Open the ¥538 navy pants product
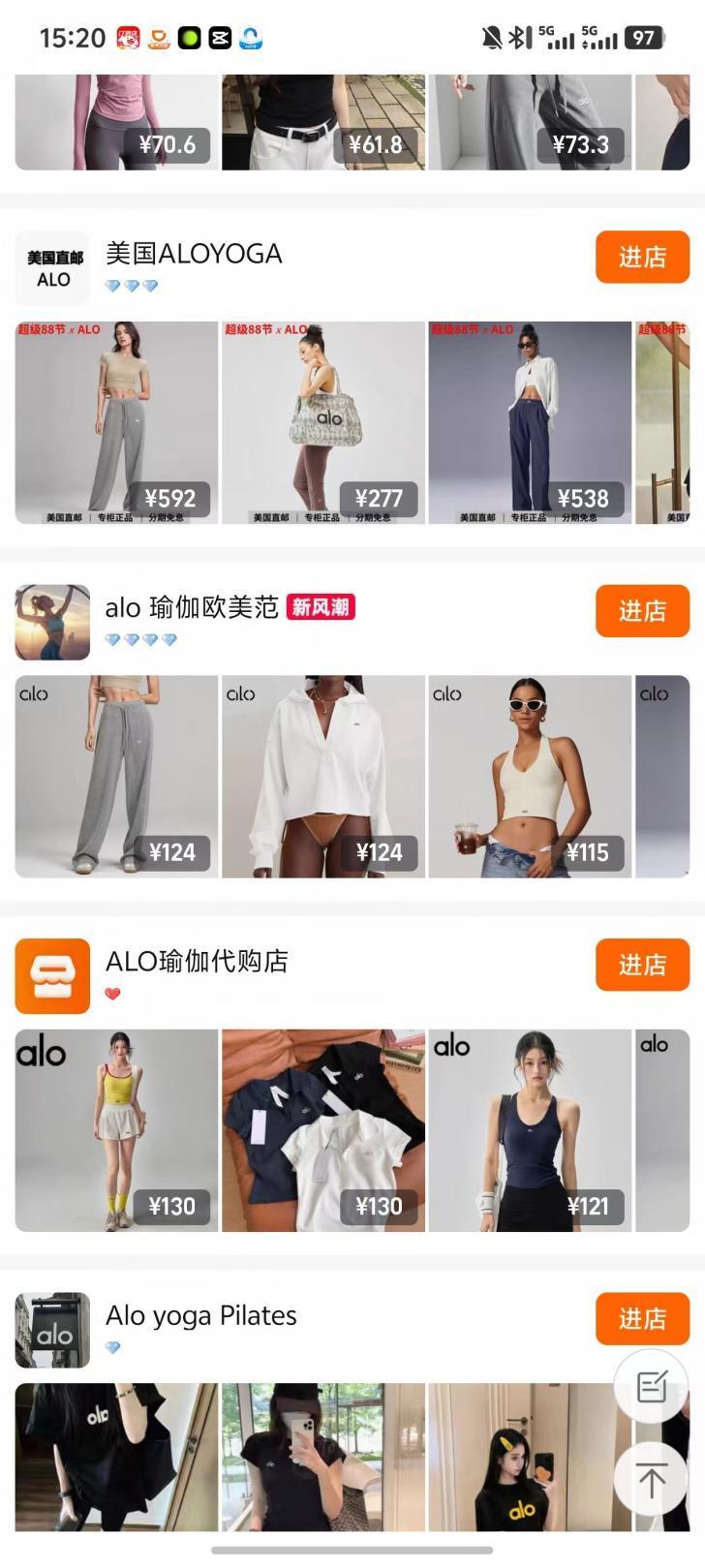The width and height of the screenshot is (705, 1568). [530, 422]
